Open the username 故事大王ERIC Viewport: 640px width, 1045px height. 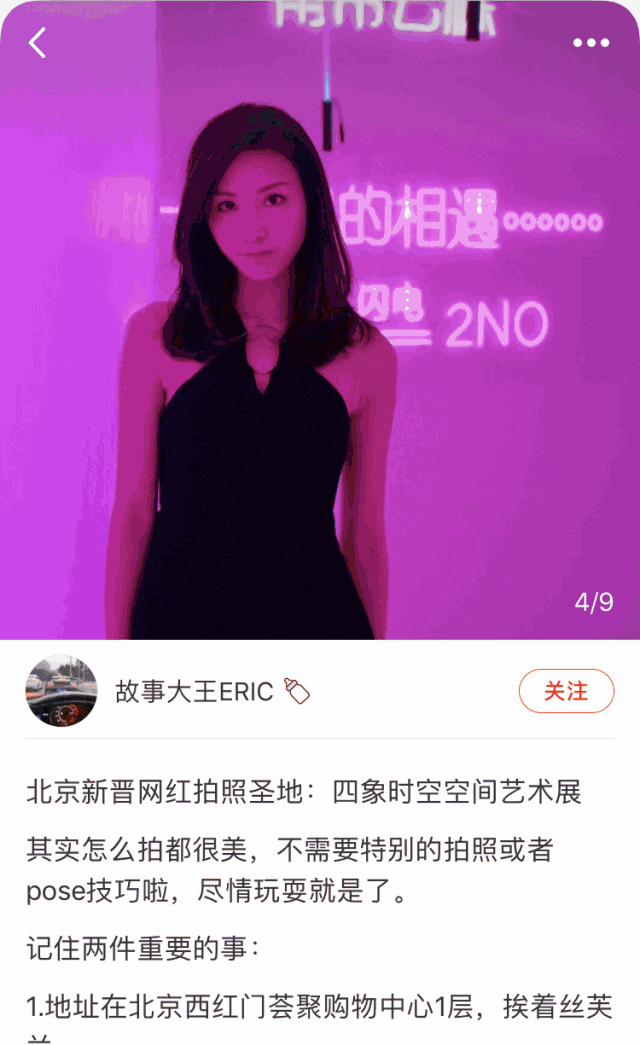coord(194,692)
